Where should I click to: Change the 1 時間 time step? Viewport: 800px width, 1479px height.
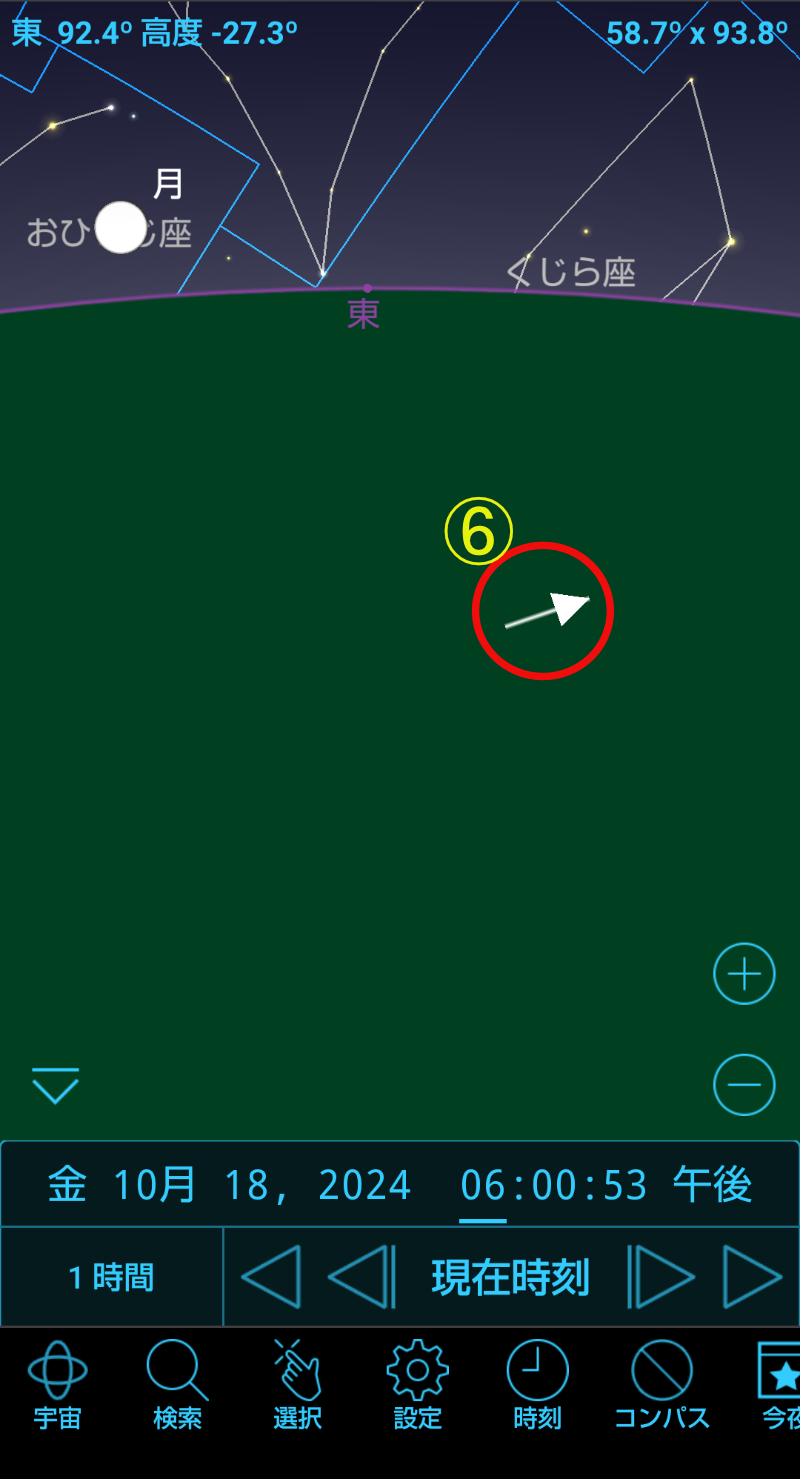tap(111, 1277)
